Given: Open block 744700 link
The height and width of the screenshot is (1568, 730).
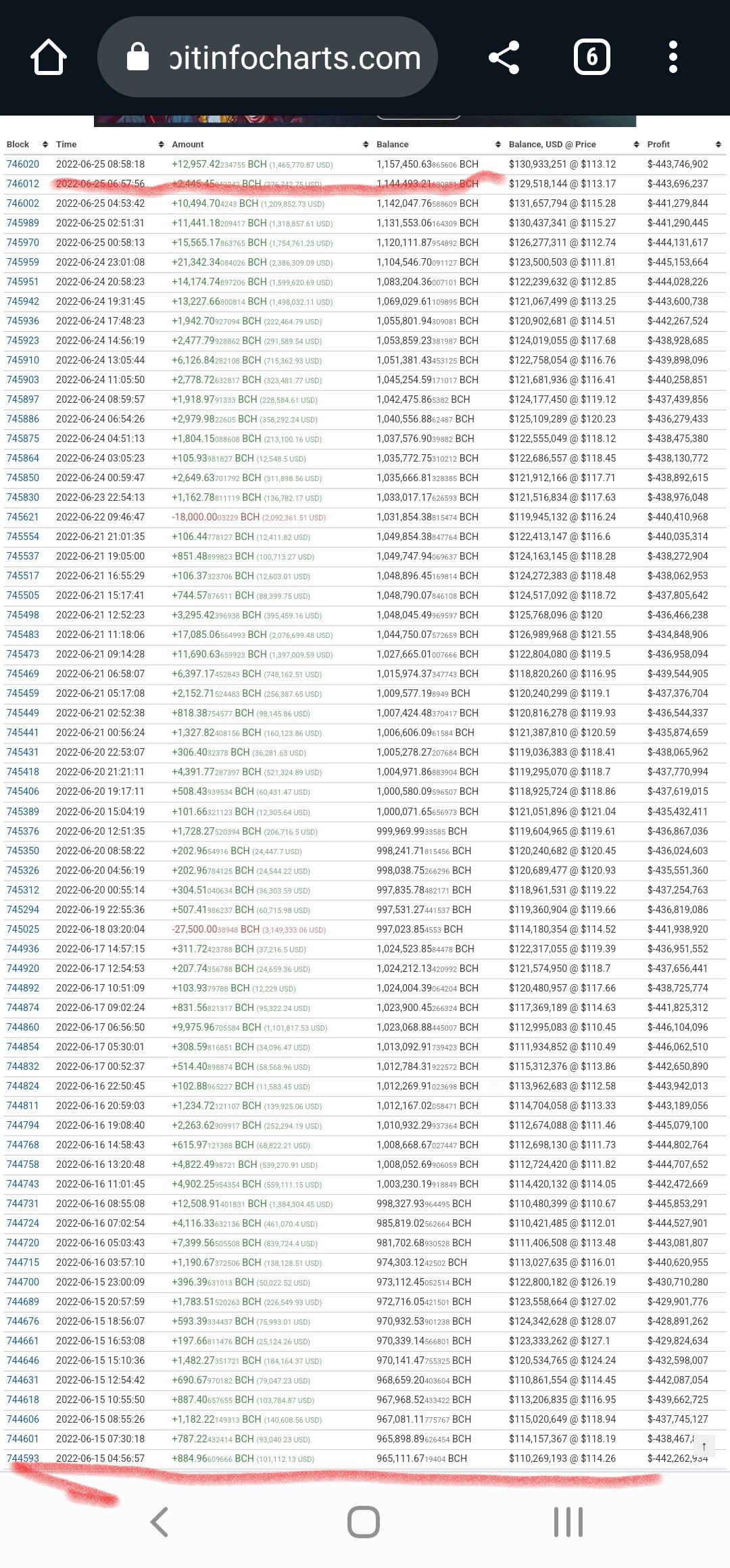Looking at the screenshot, I should point(23,1282).
